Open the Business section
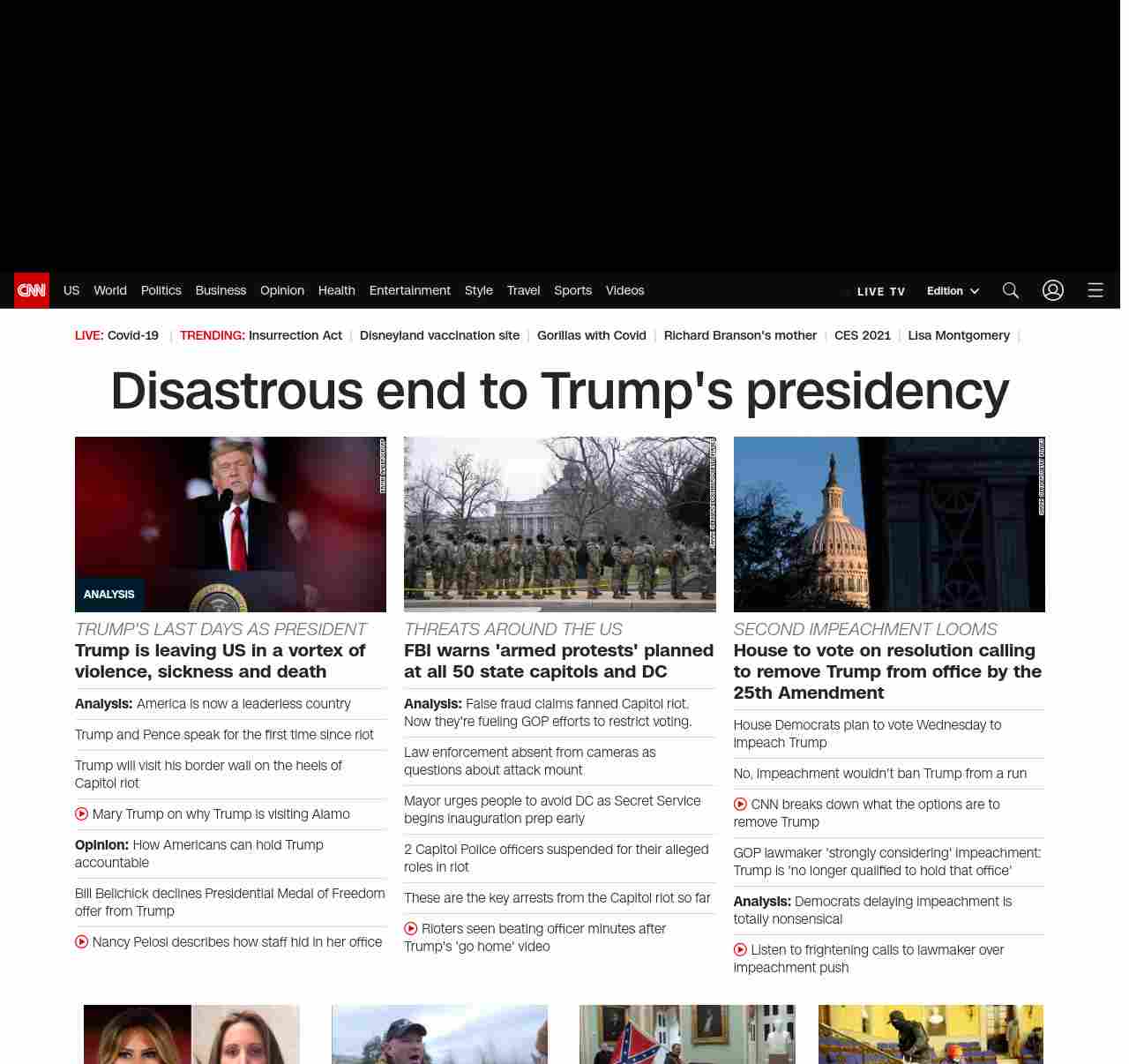The width and height of the screenshot is (1129, 1064). pyautogui.click(x=221, y=290)
